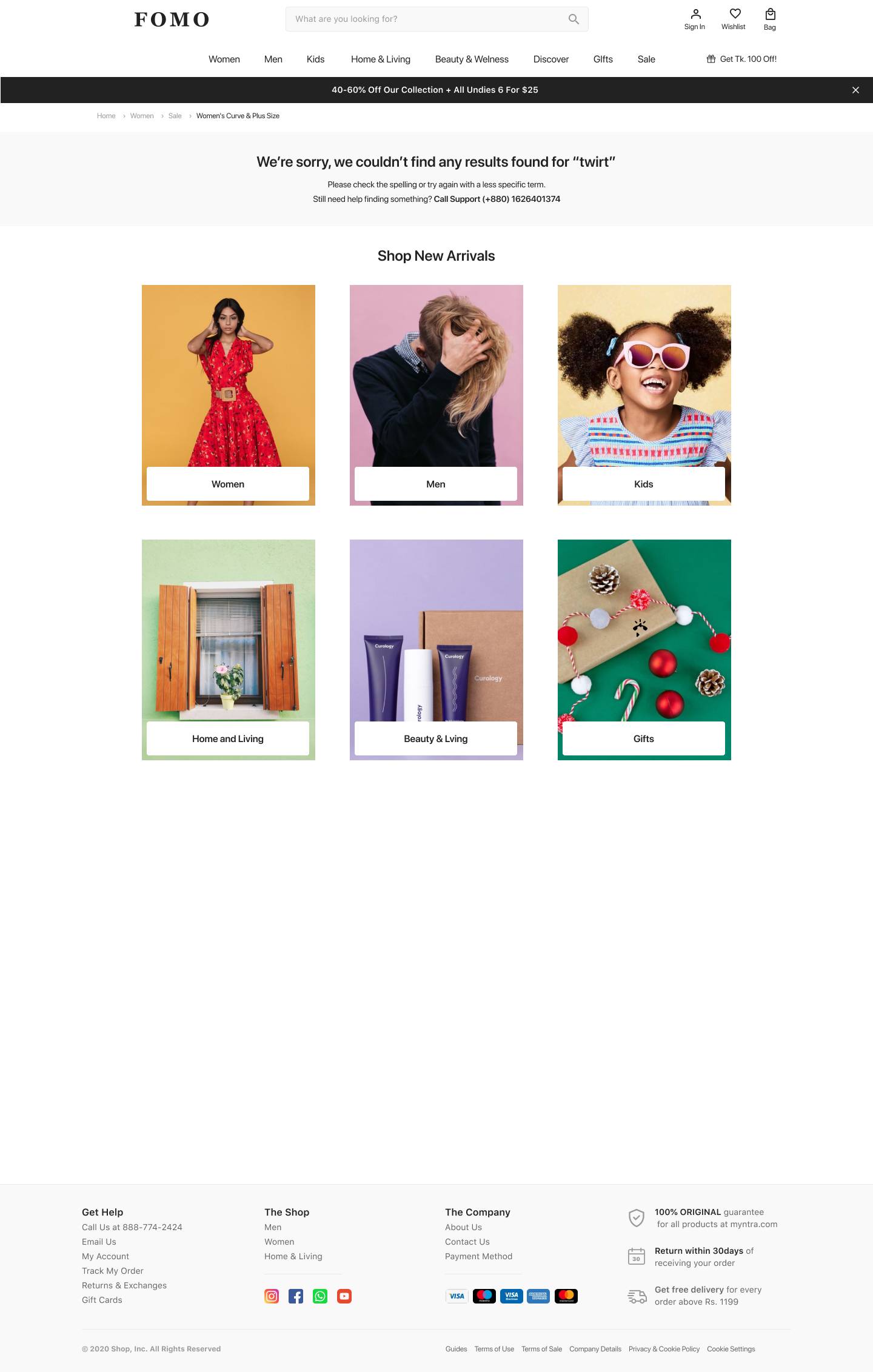873x1372 pixels.
Task: Open the Discover menu in navigation
Action: click(x=550, y=59)
